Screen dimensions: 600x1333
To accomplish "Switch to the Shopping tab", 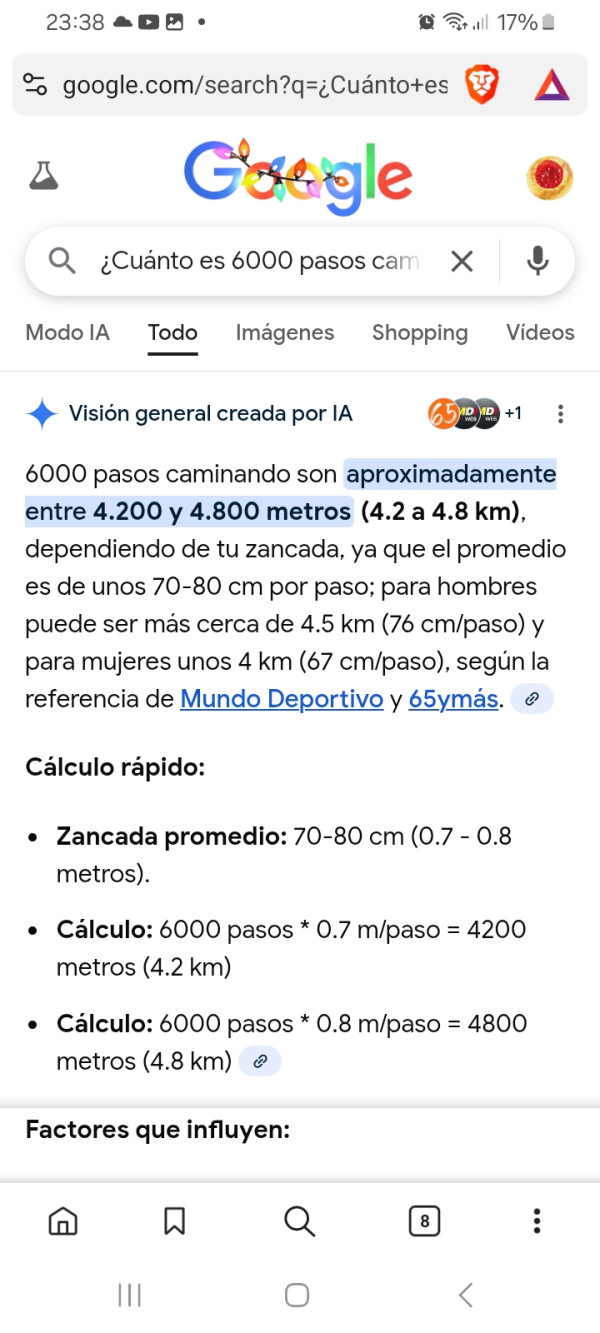I will tap(419, 333).
